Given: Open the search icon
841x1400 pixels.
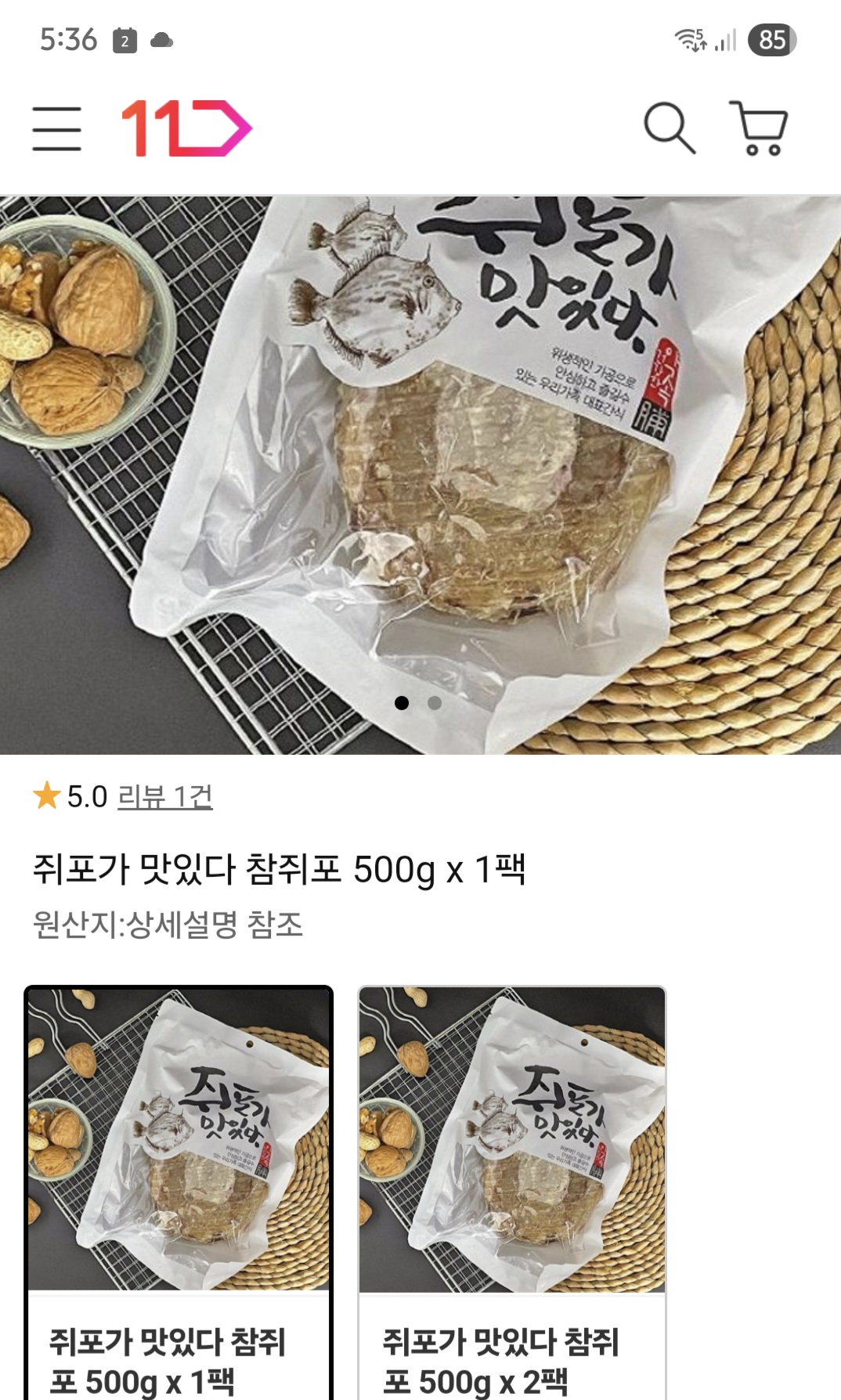Looking at the screenshot, I should pyautogui.click(x=669, y=128).
